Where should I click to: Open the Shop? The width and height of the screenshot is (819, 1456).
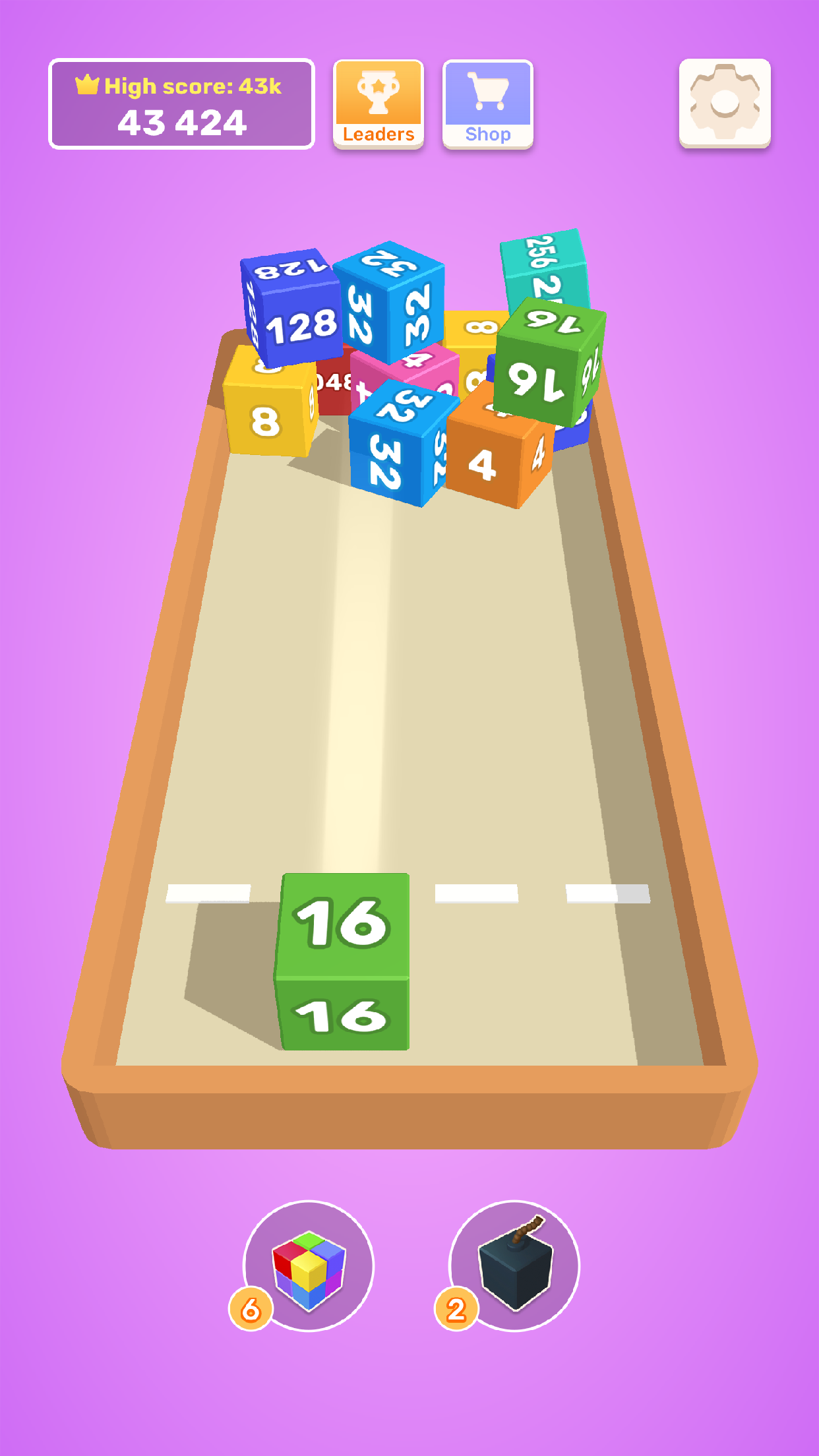(x=487, y=104)
